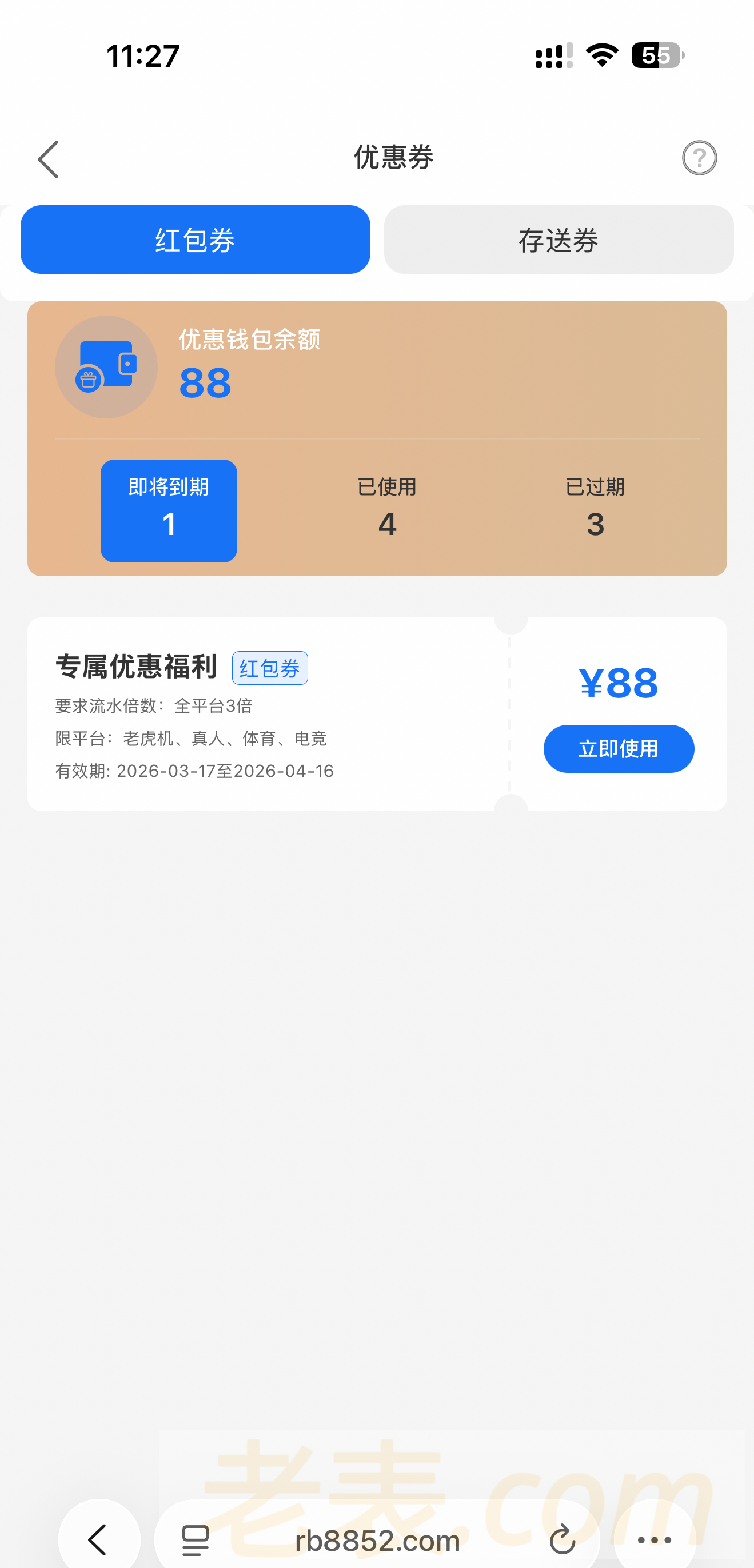Open the browser's three-dot menu
754x1568 pixels.
654,1539
